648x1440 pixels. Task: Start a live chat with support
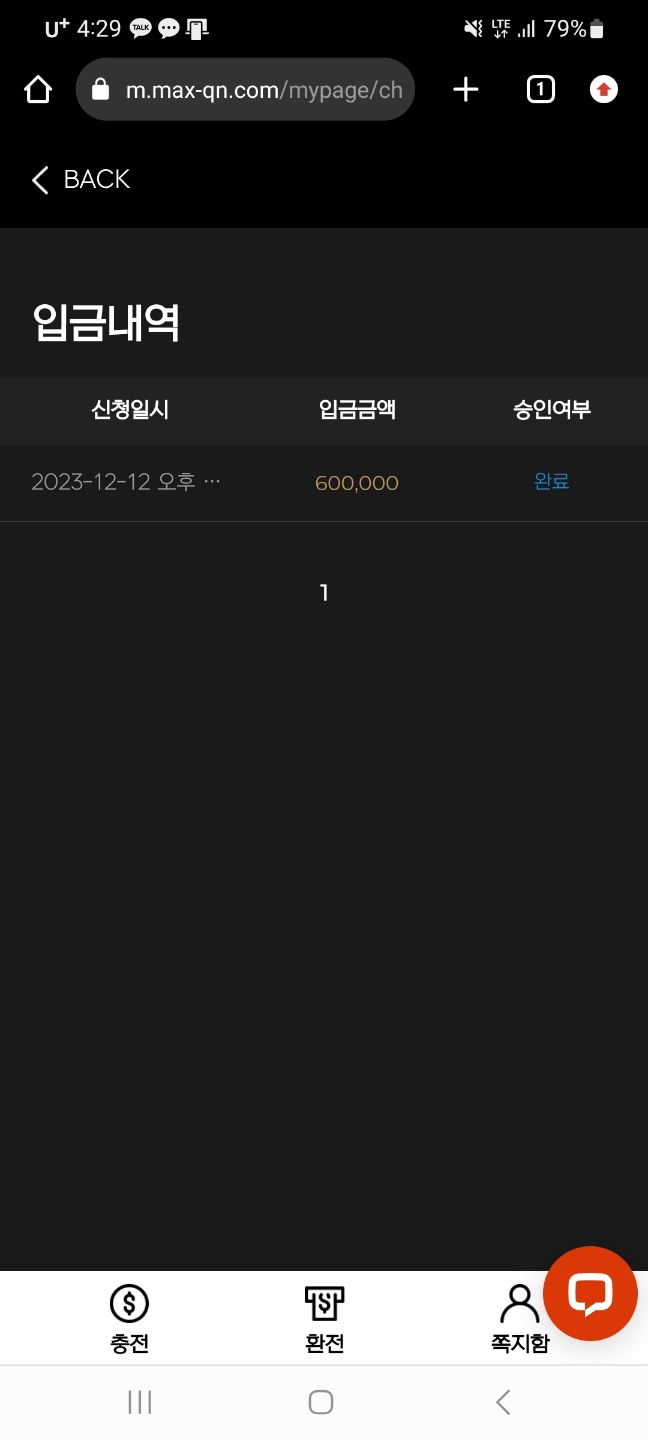590,1293
